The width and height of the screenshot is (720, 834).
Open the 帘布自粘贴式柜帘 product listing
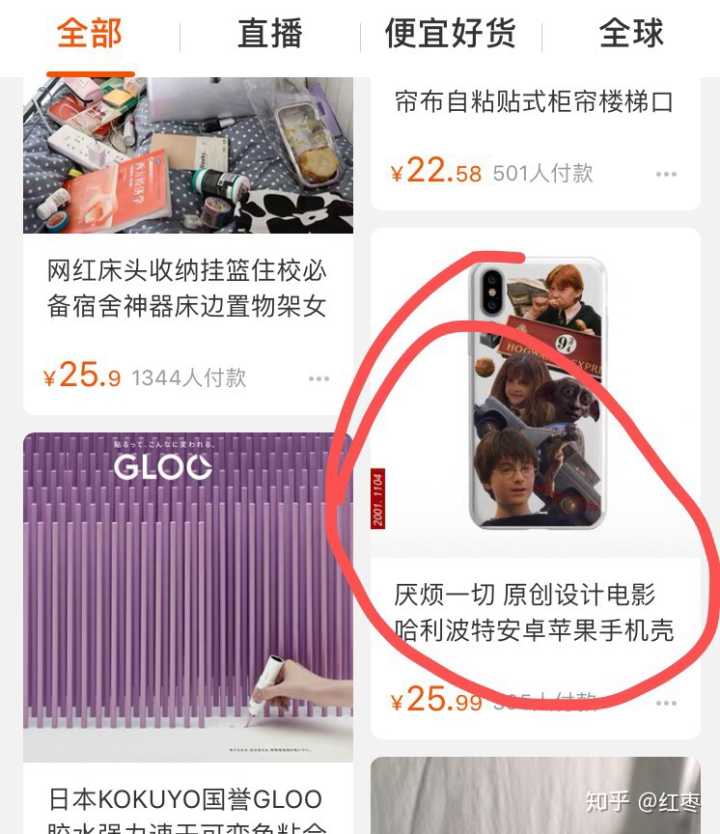(x=534, y=101)
